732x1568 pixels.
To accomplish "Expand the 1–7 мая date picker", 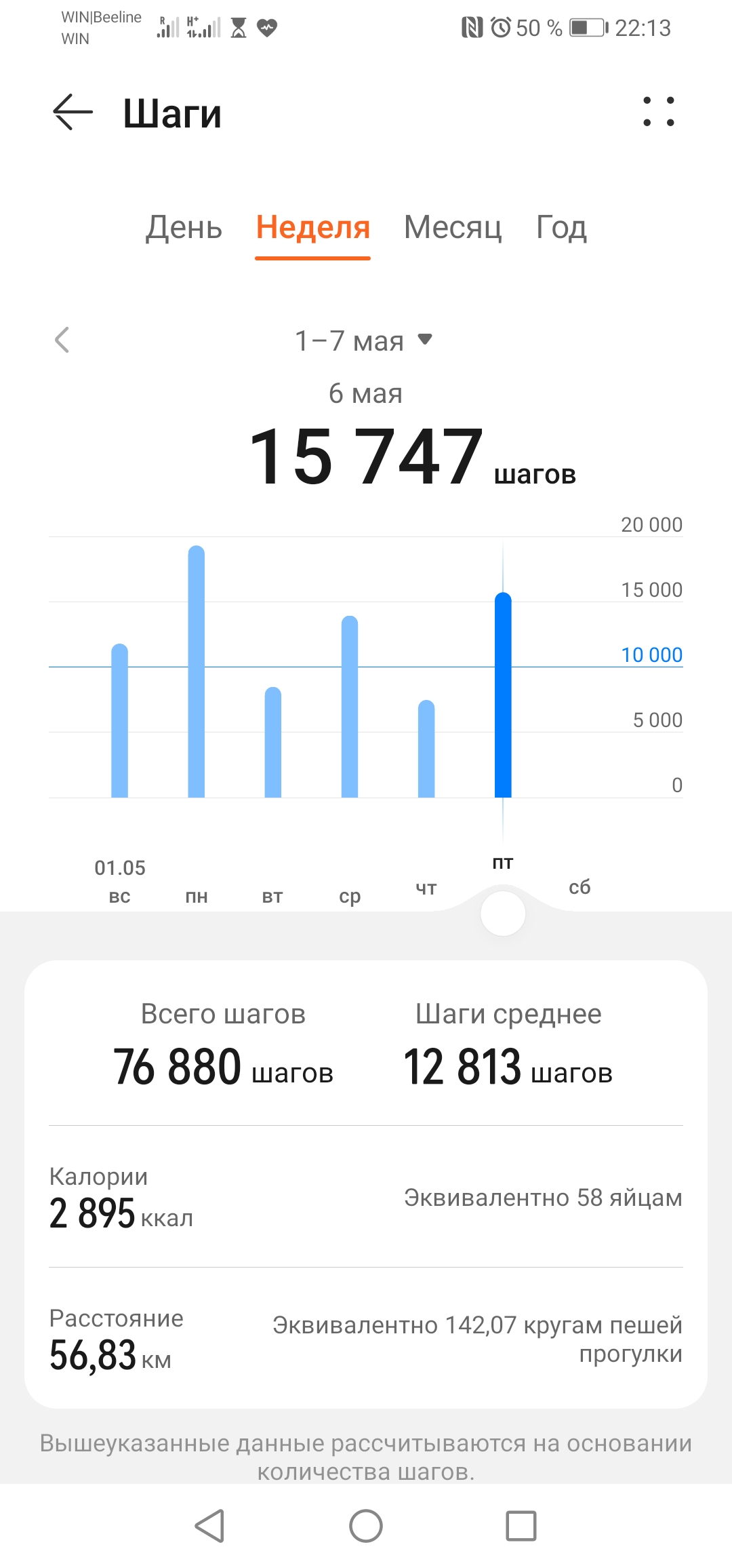I will click(364, 340).
